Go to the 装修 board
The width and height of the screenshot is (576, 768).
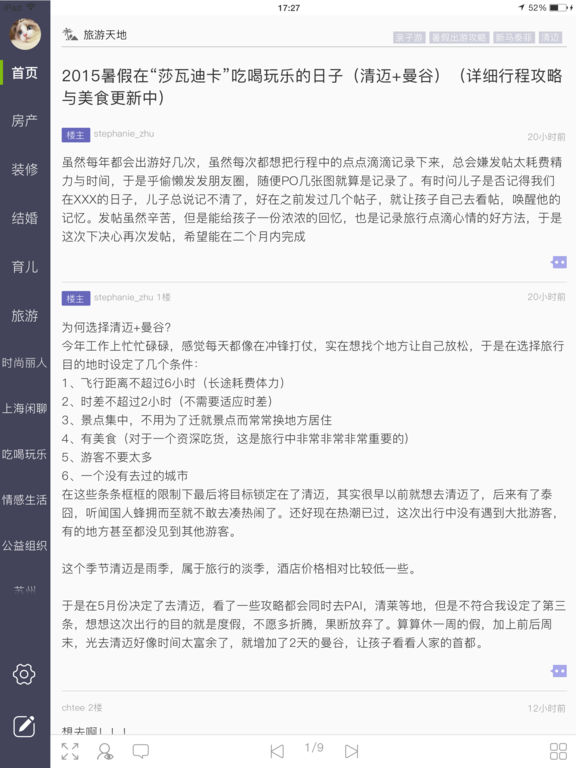coord(24,169)
